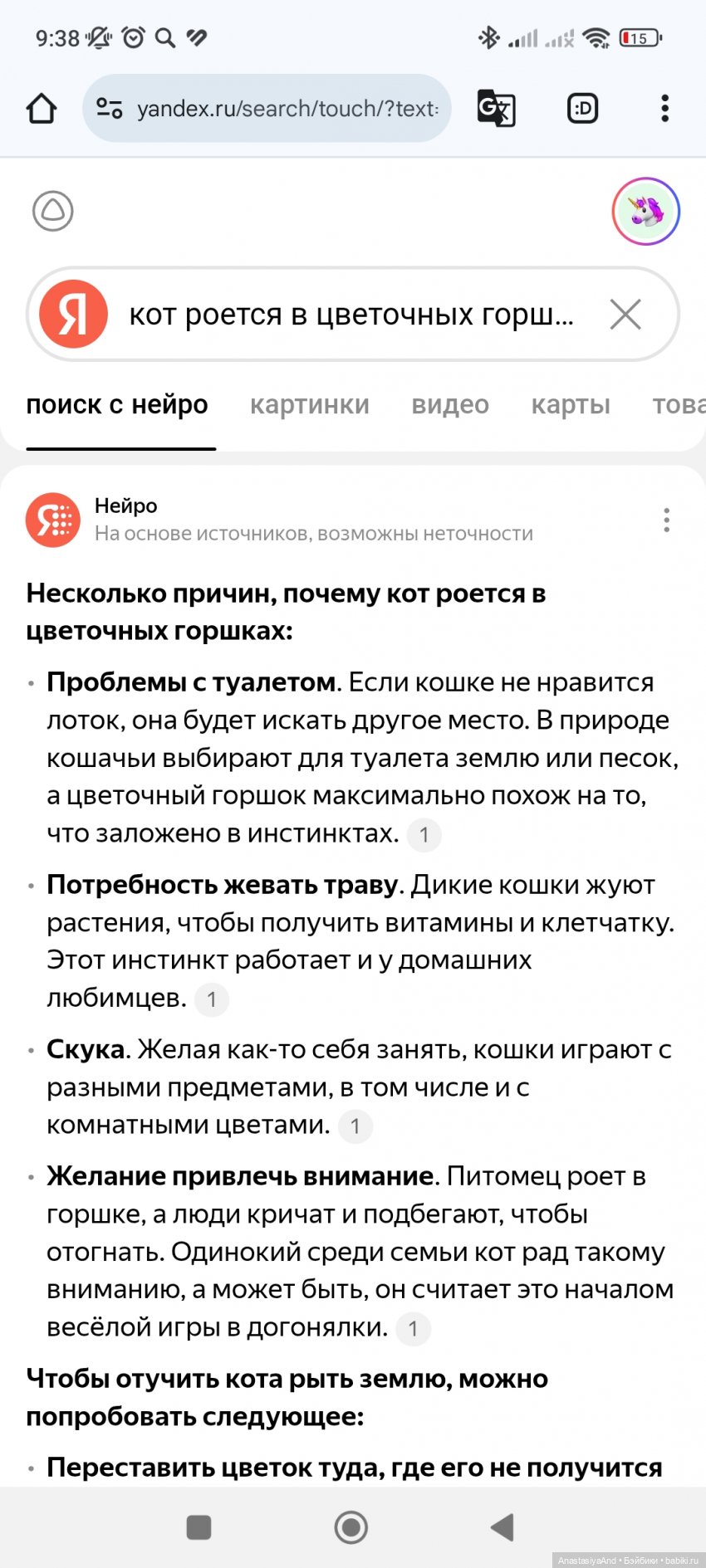Clear the search query text
The image size is (706, 1568).
click(625, 315)
